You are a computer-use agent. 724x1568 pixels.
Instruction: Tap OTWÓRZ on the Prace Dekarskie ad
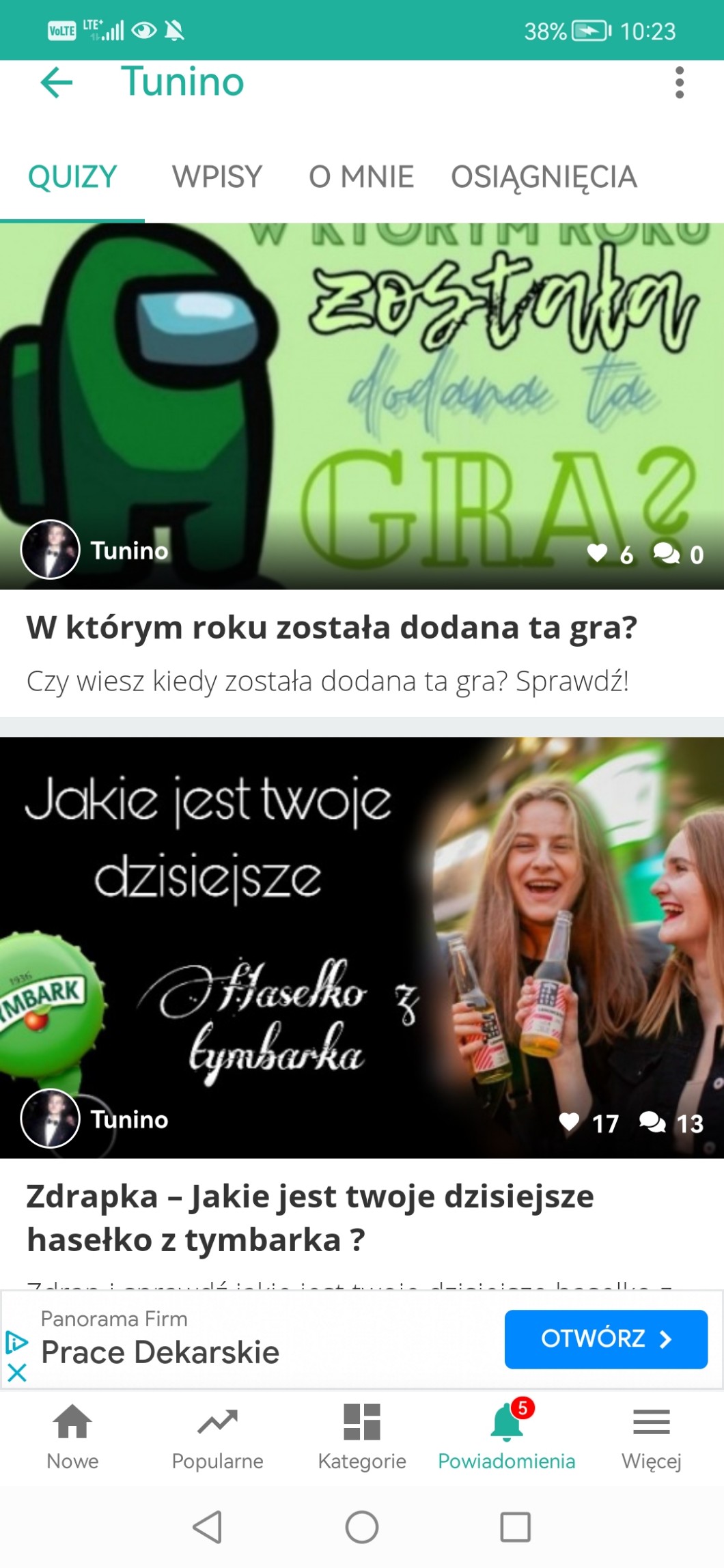(605, 1339)
